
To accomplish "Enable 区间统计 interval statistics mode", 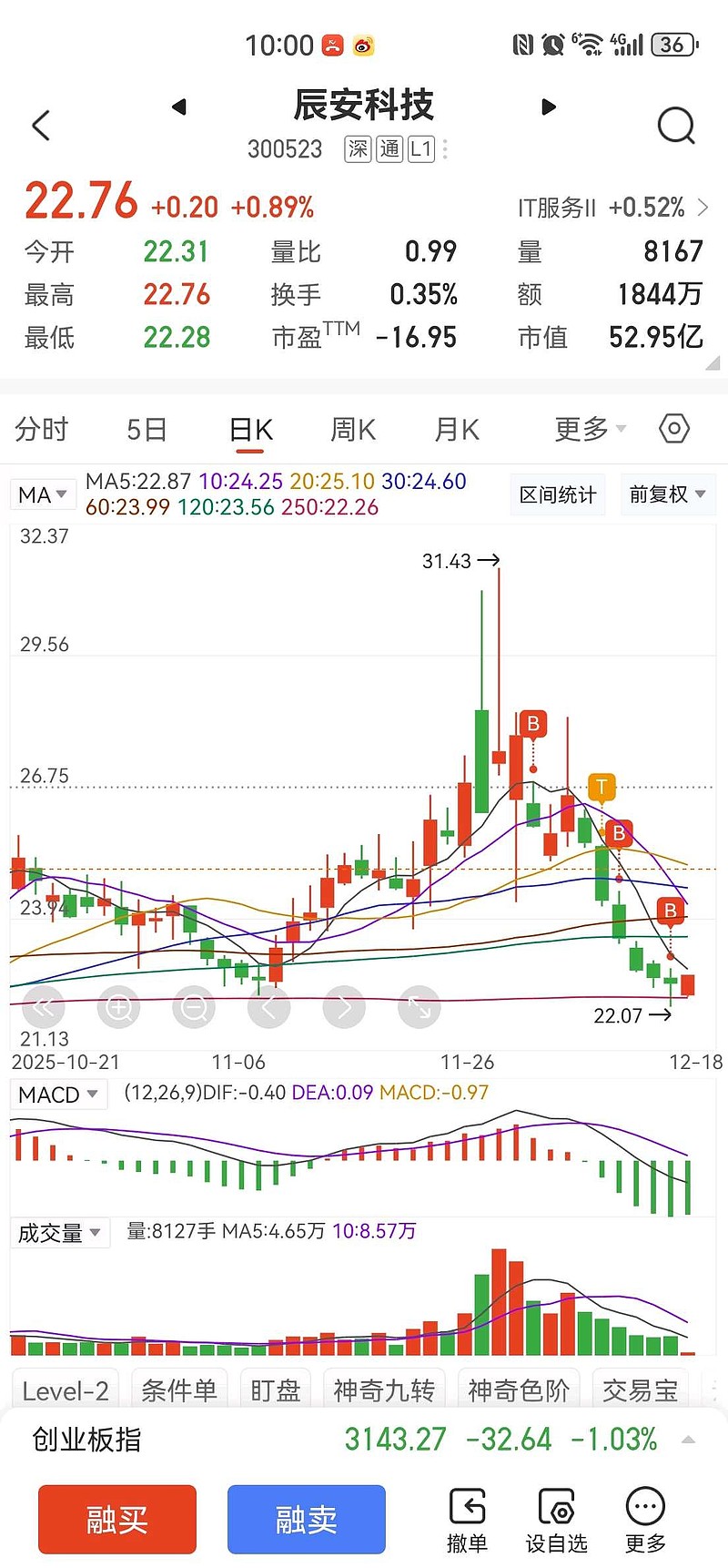I will point(558,494).
